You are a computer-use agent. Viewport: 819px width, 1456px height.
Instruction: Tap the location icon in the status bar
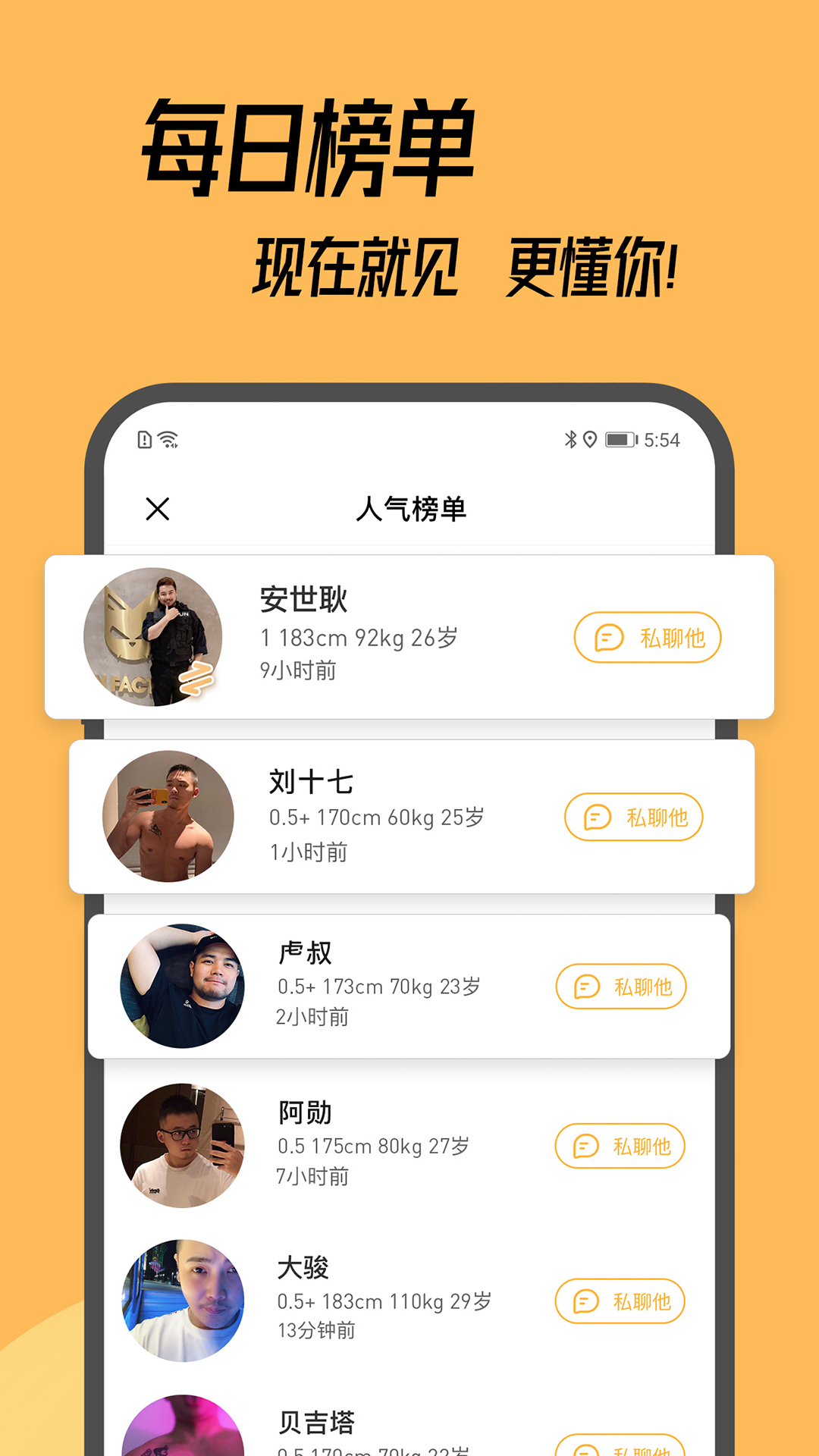click(590, 438)
